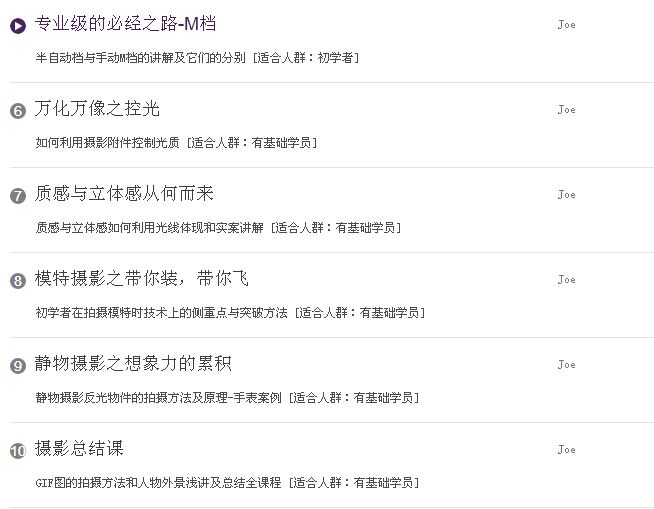Open the lesson 专业级的必经之路-M档
Viewport: 654px width, 509px height.
126,23
